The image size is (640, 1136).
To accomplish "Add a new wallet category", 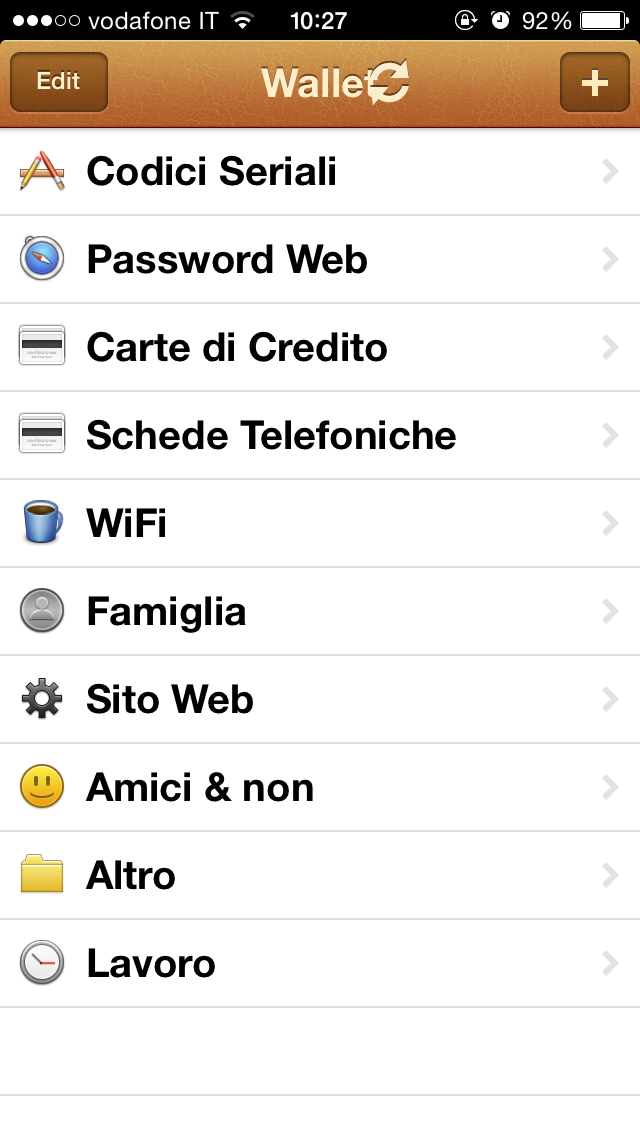I will tap(594, 82).
